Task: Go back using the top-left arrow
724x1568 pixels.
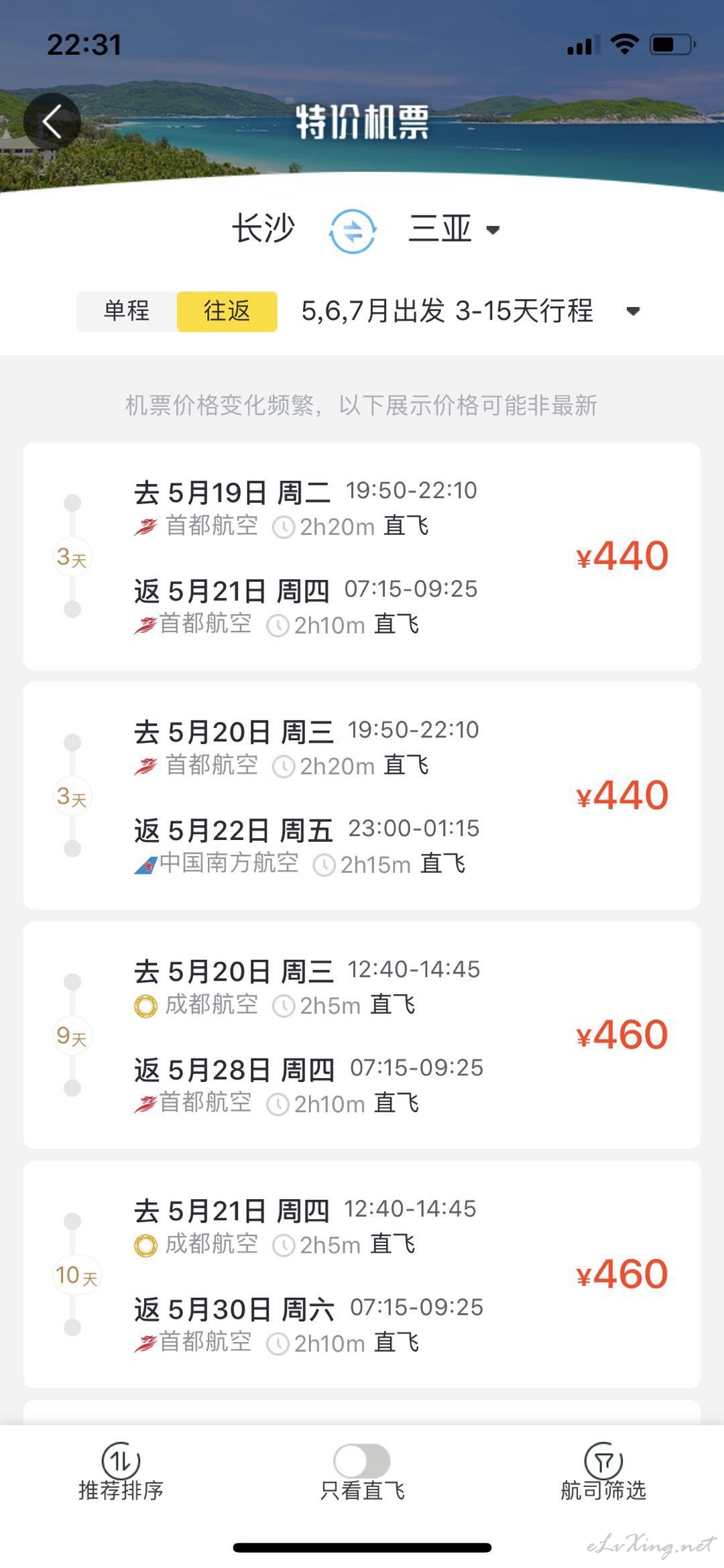Action: (x=52, y=121)
